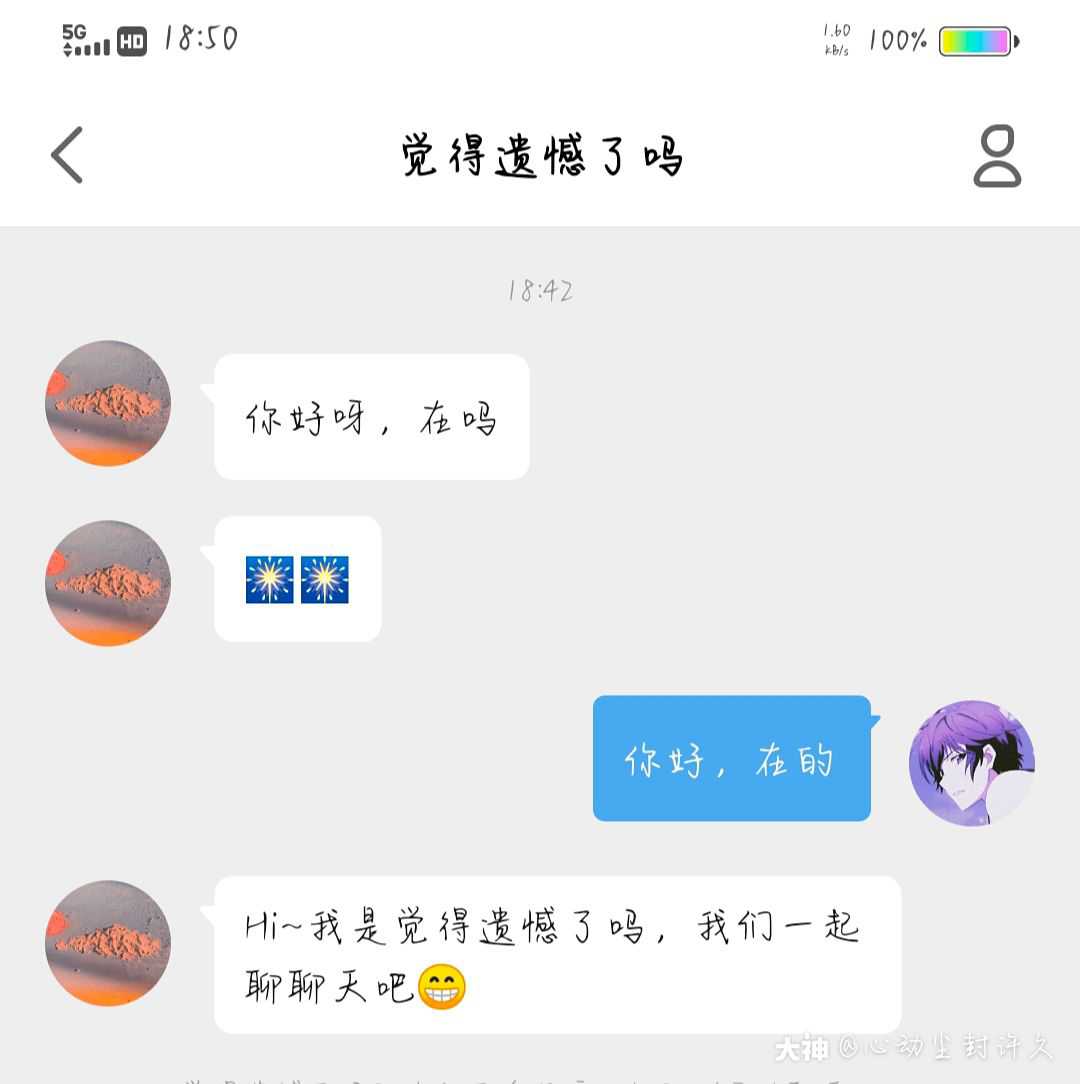Tap the rainbow battery level bar
The height and width of the screenshot is (1084, 1080).
(x=975, y=41)
